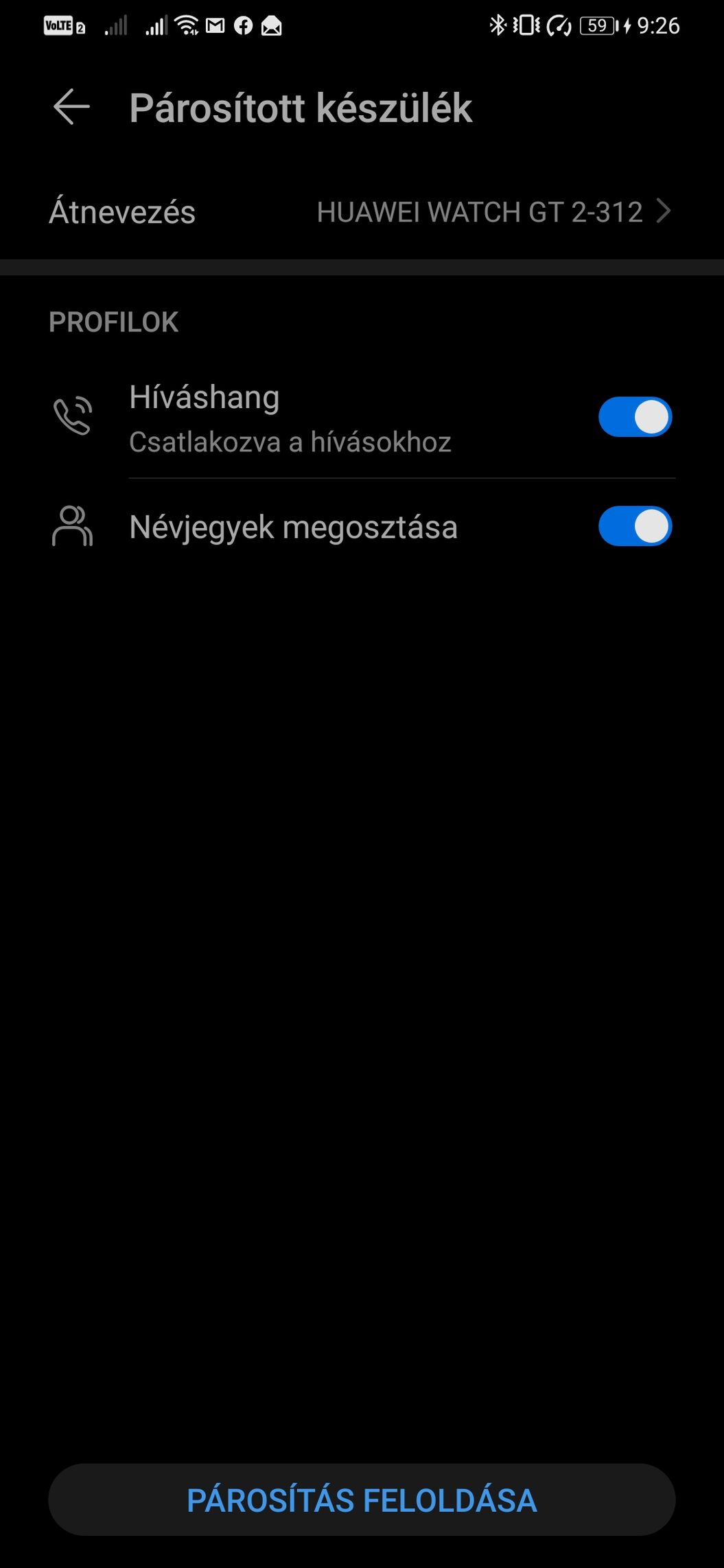This screenshot has height=1568, width=724.
Task: Tap Párosítás feloldása to unpair device
Action: (x=362, y=1499)
